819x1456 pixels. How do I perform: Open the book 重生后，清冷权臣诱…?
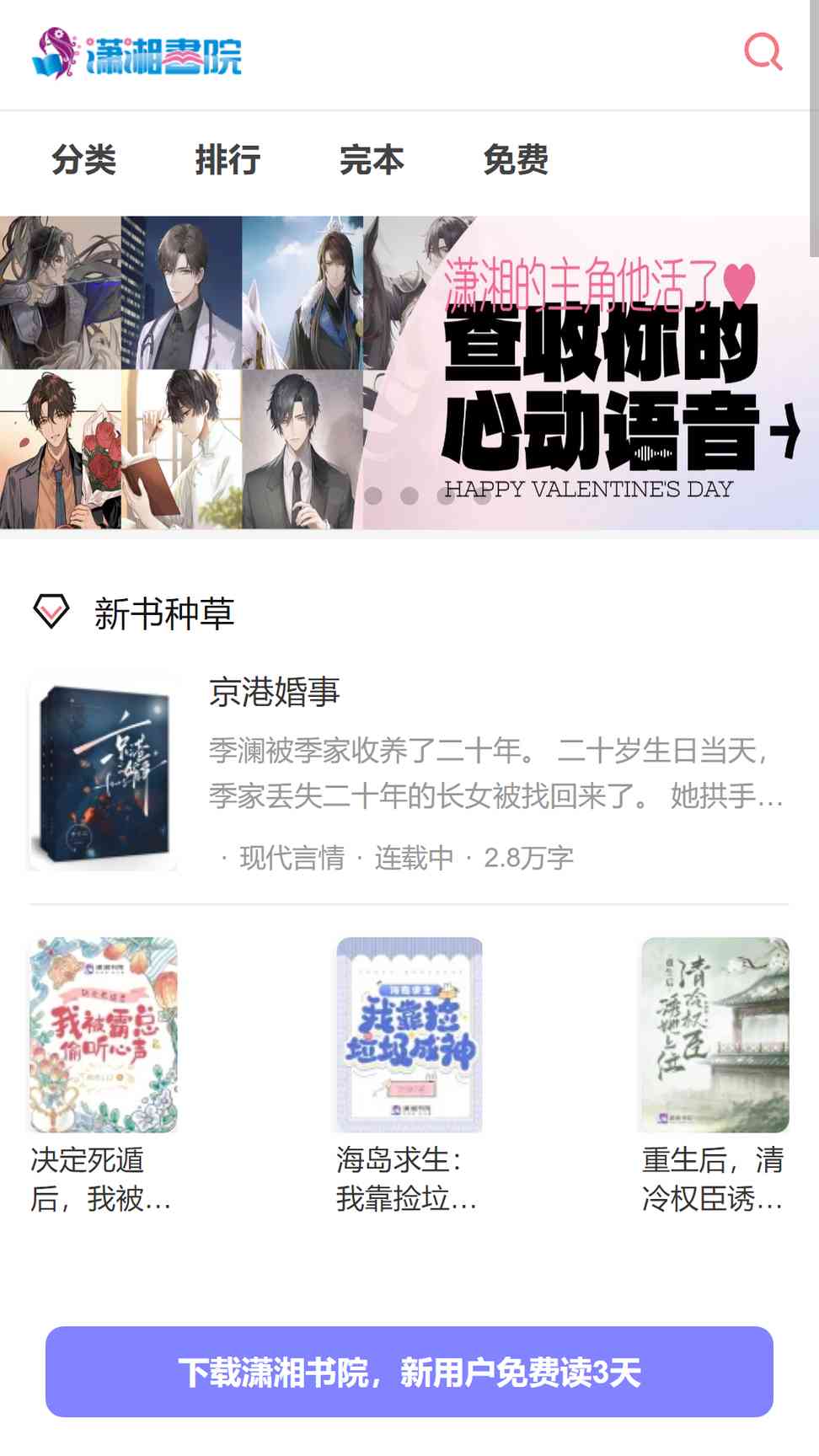coord(715,1076)
